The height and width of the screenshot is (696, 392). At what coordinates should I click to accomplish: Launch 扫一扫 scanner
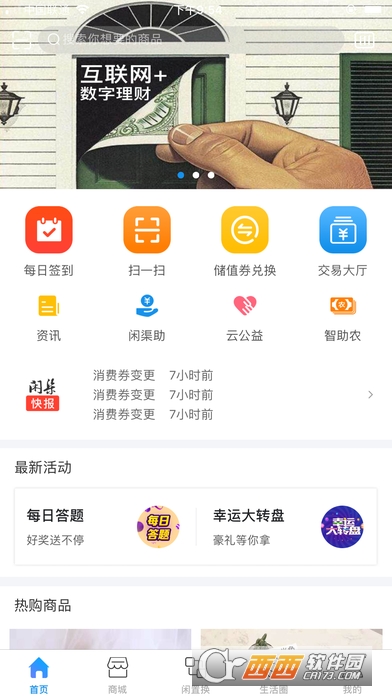(x=147, y=242)
